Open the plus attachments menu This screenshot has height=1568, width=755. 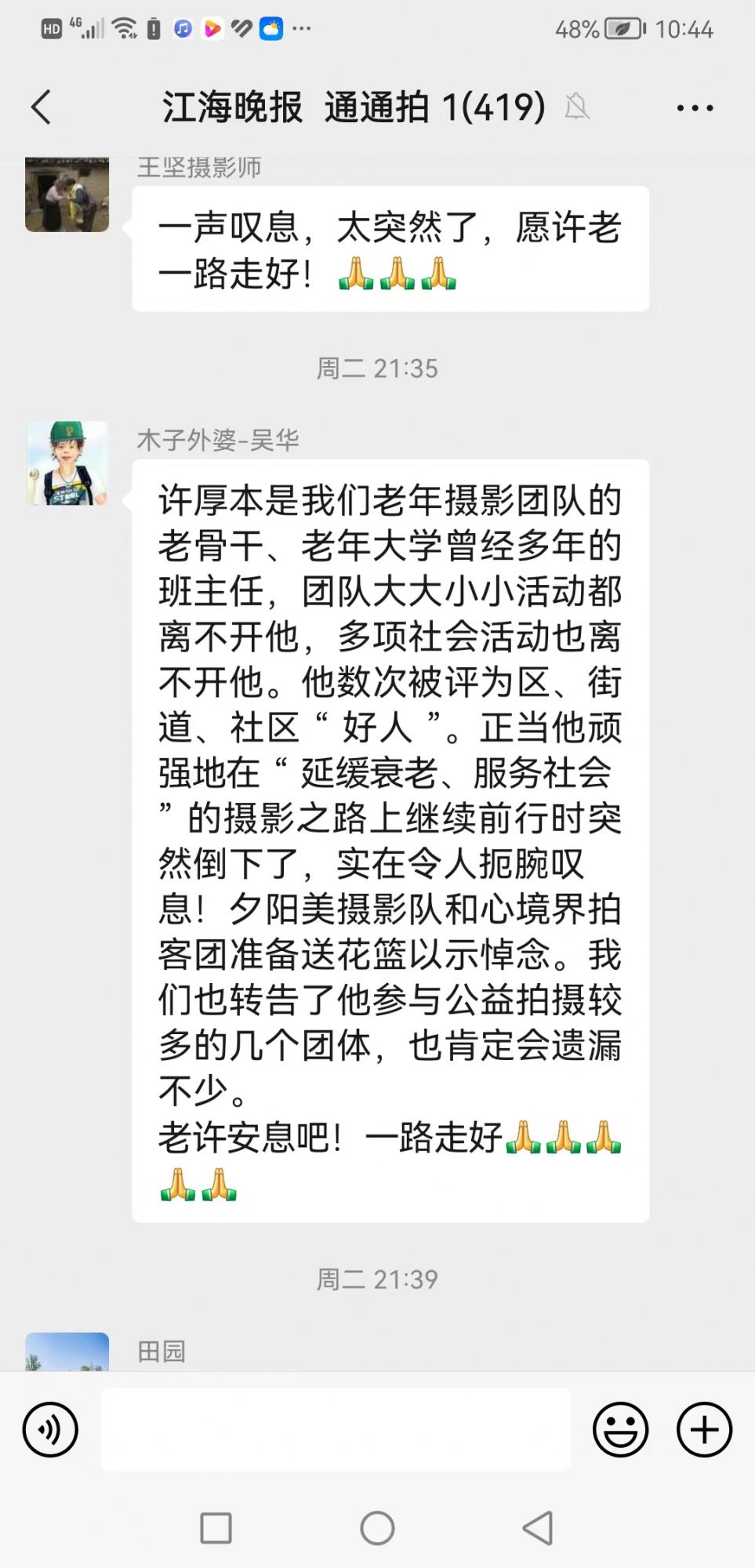(x=704, y=1429)
